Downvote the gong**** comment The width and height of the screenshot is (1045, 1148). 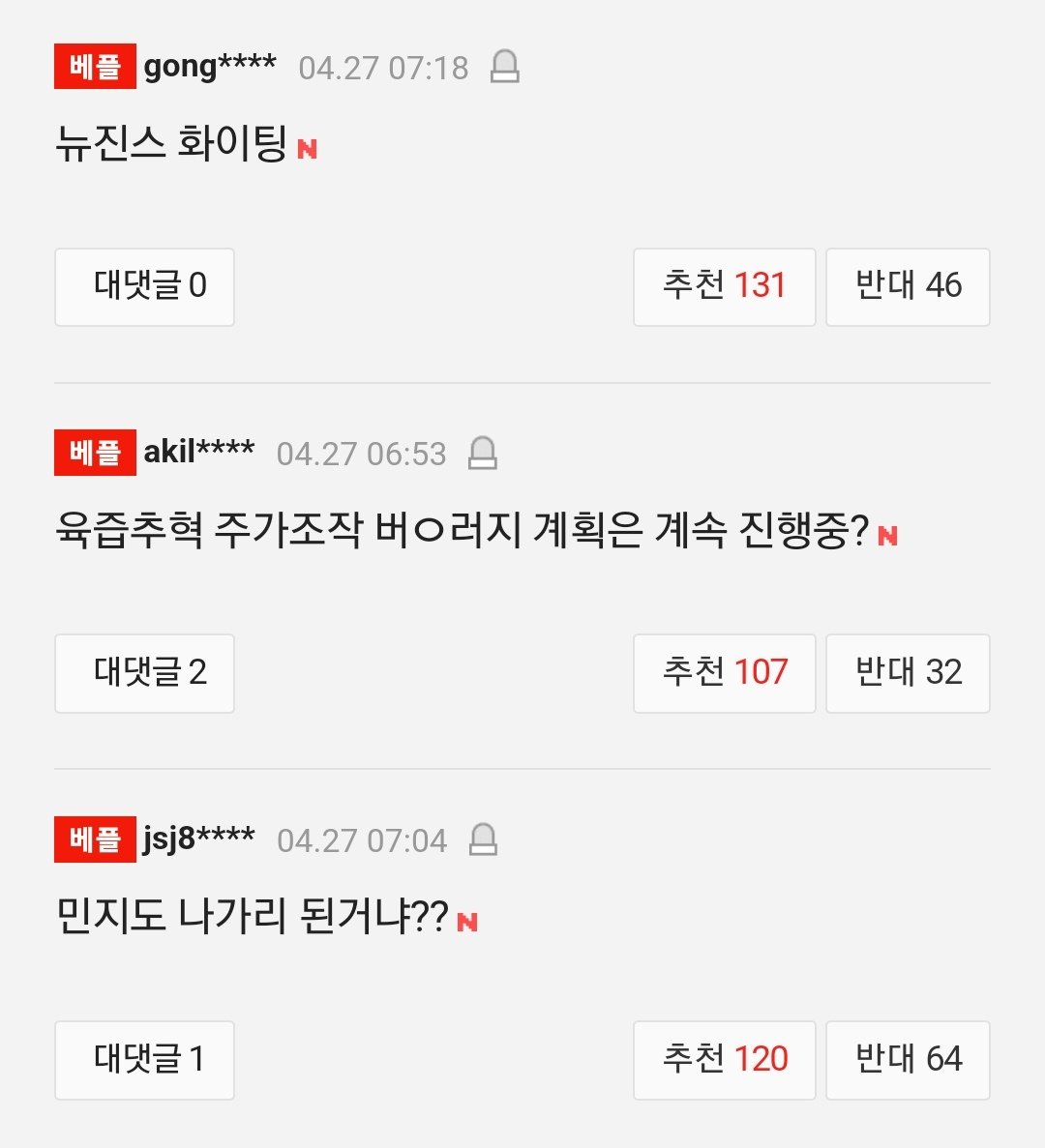tap(907, 286)
